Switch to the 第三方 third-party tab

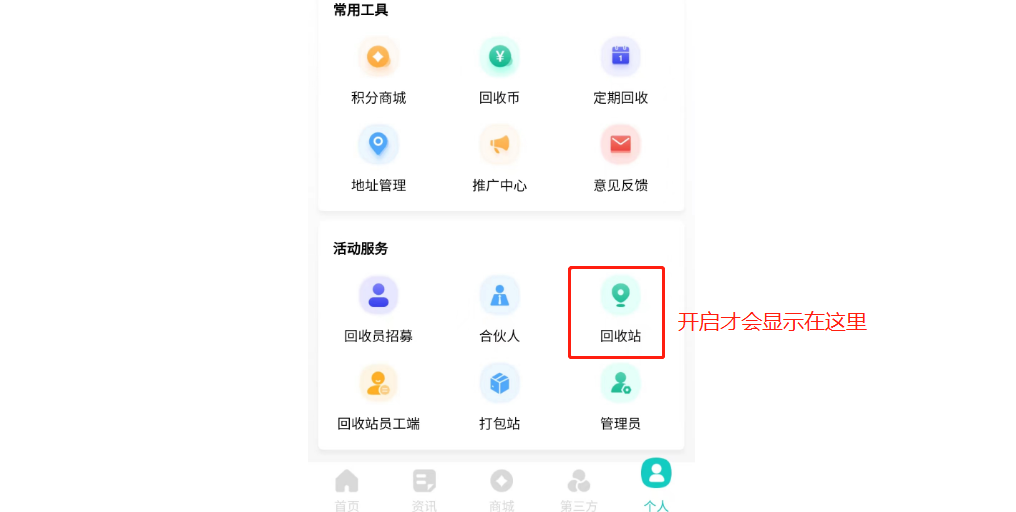pos(578,488)
